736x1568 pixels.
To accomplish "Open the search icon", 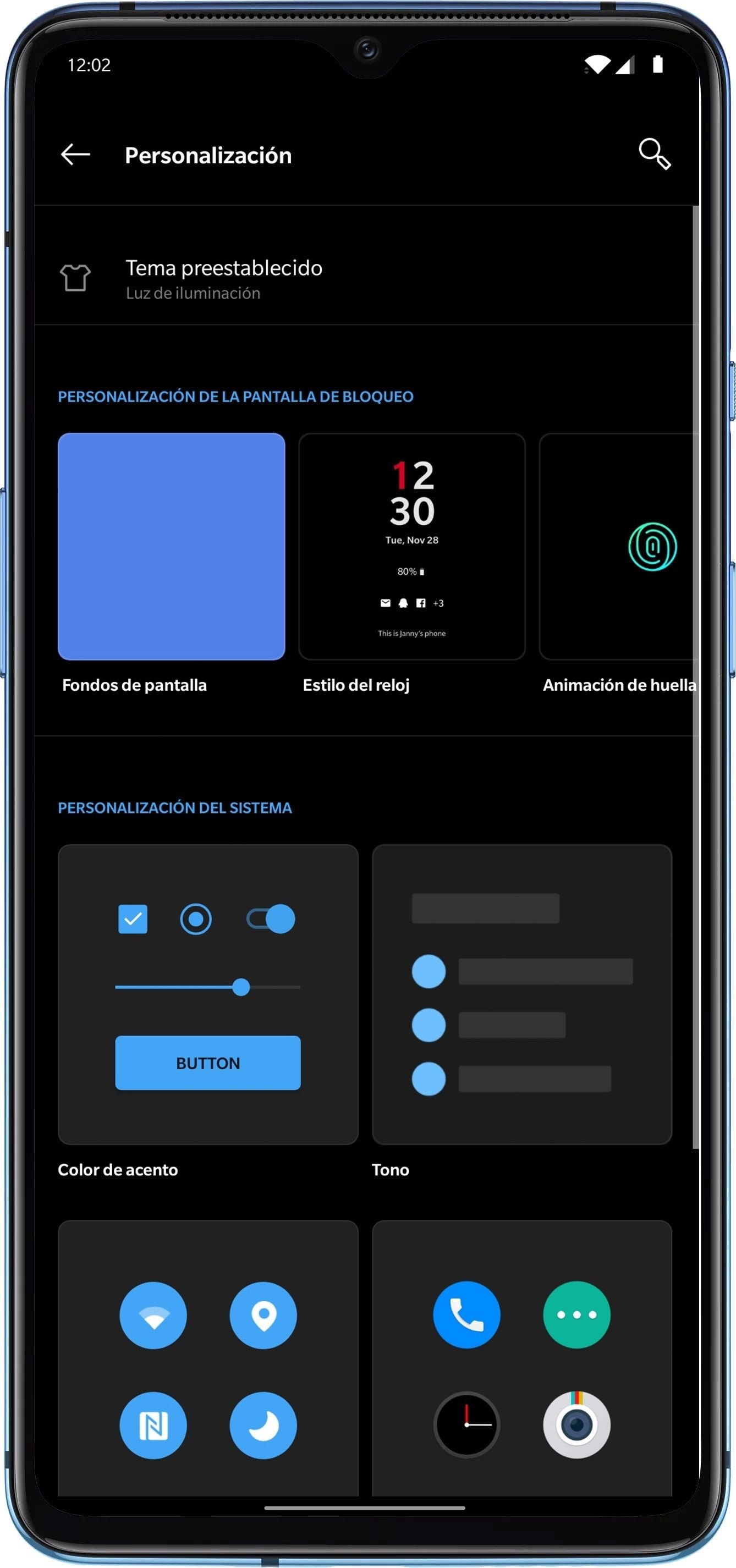I will [x=655, y=154].
